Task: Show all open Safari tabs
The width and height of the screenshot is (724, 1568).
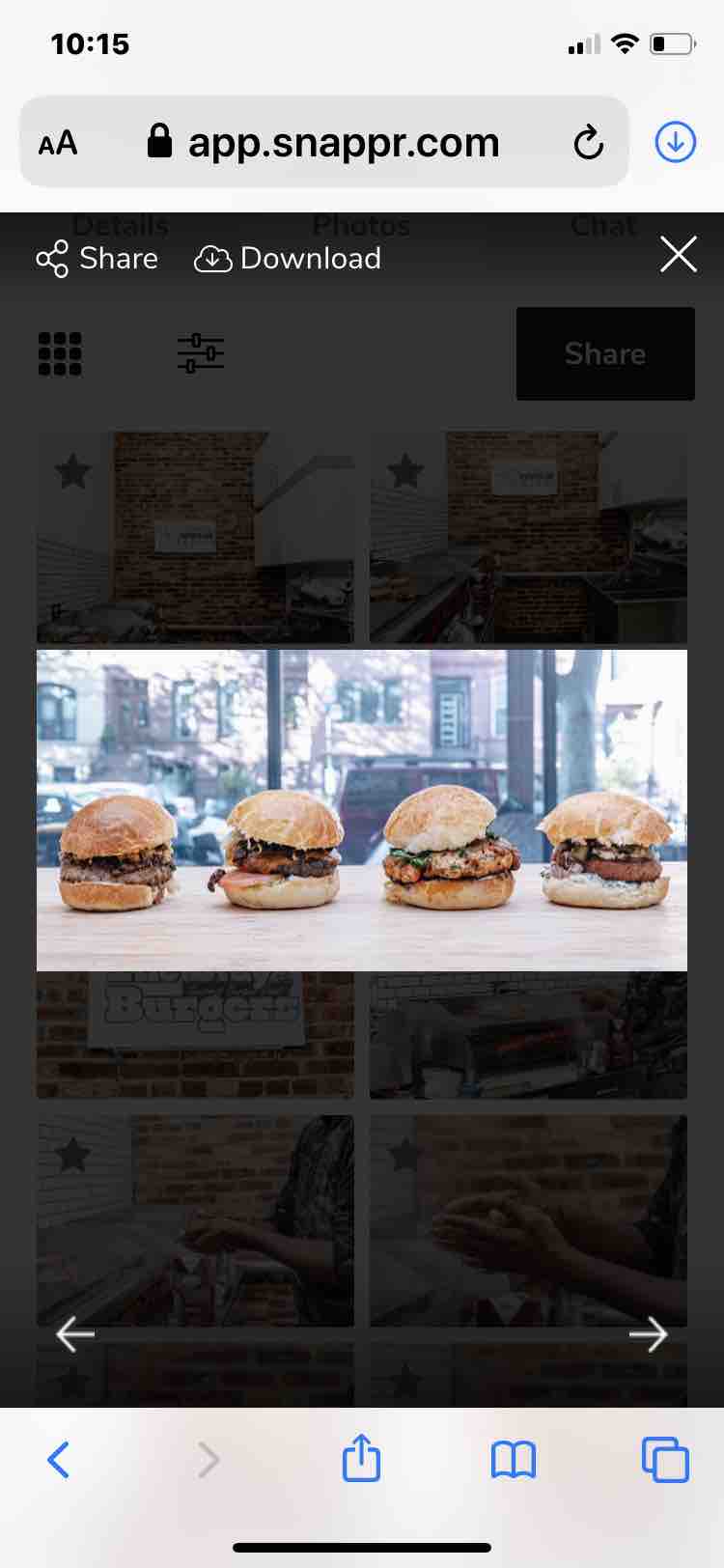Action: (x=665, y=1459)
